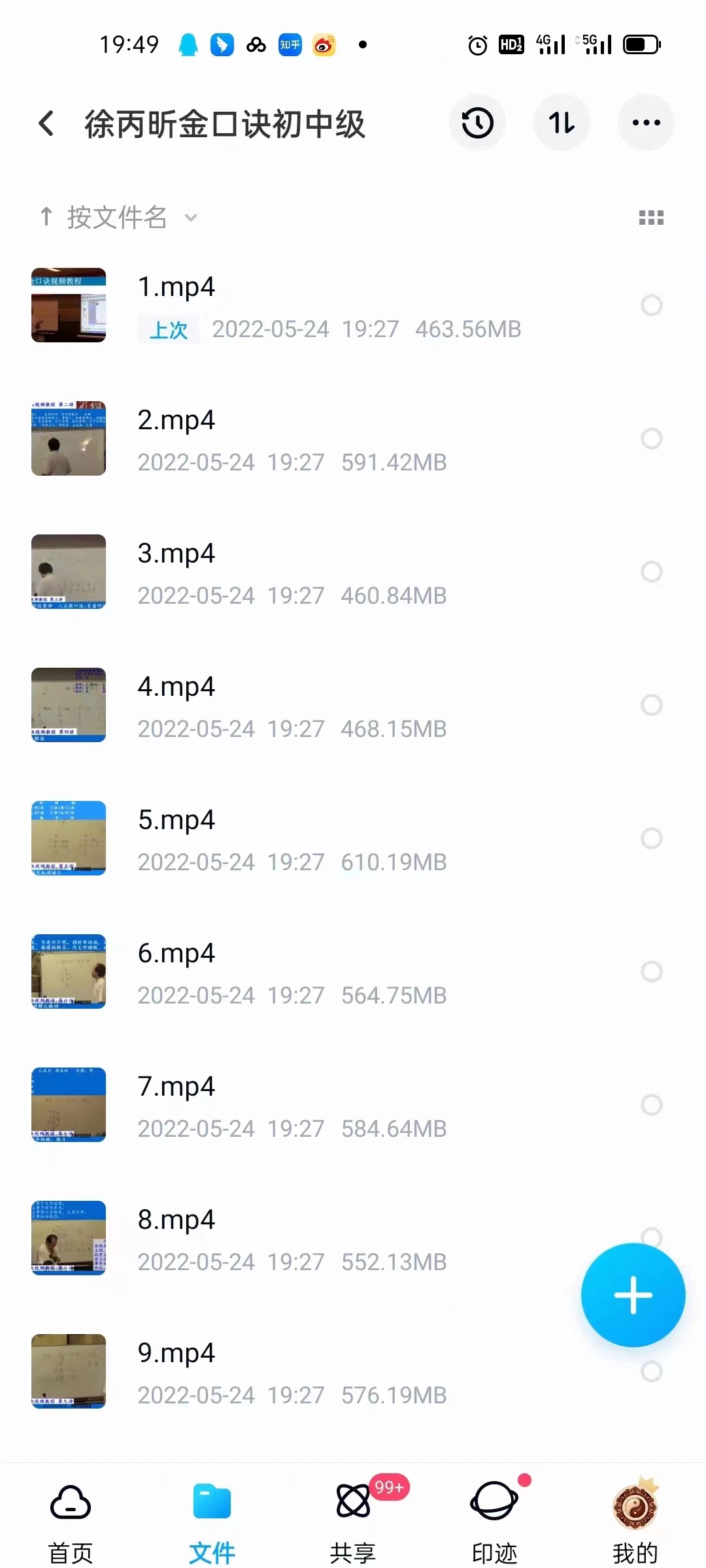Image resolution: width=706 pixels, height=1568 pixels.
Task: Tap the blue plus add button
Action: click(x=633, y=1295)
